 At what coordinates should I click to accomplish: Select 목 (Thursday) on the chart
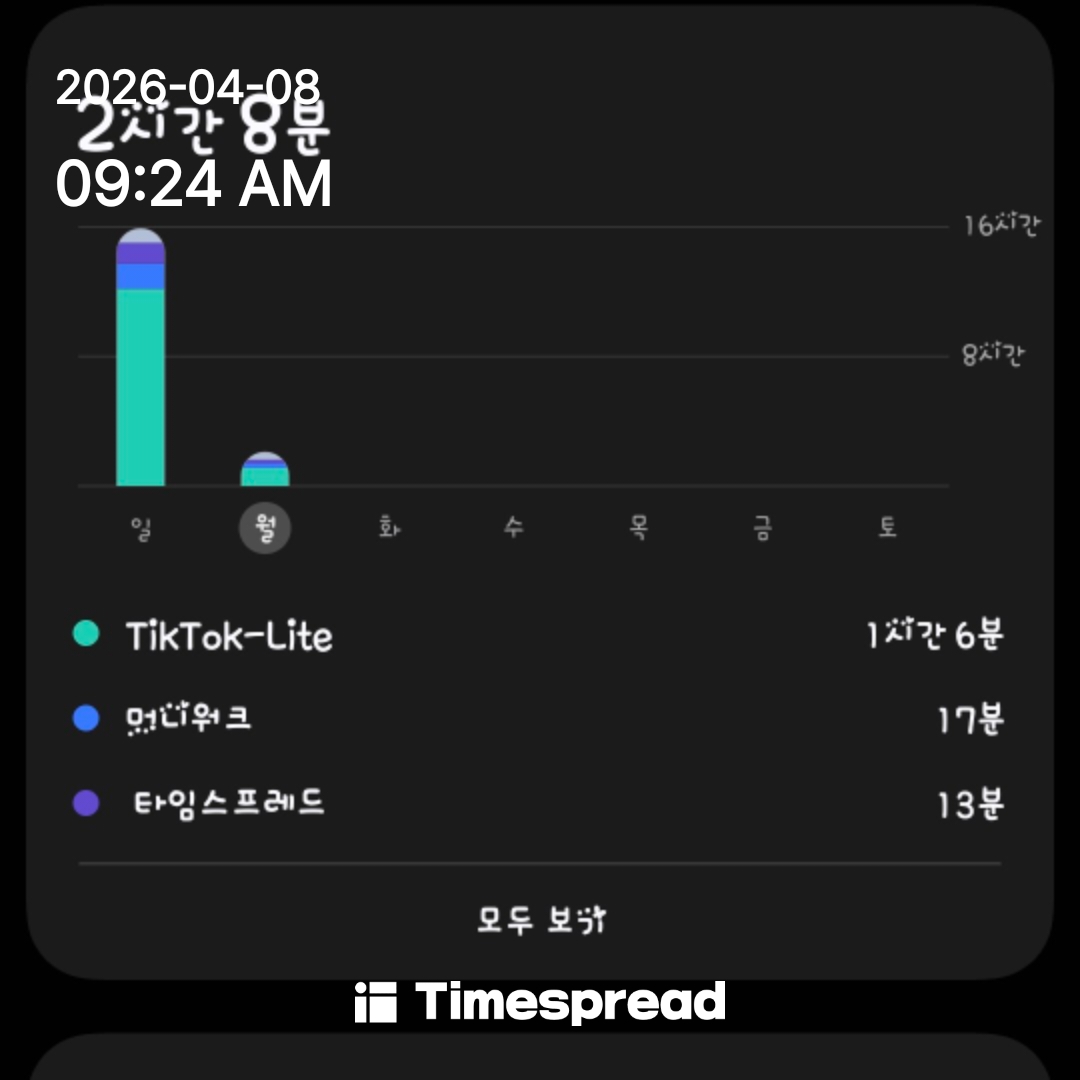(x=638, y=528)
